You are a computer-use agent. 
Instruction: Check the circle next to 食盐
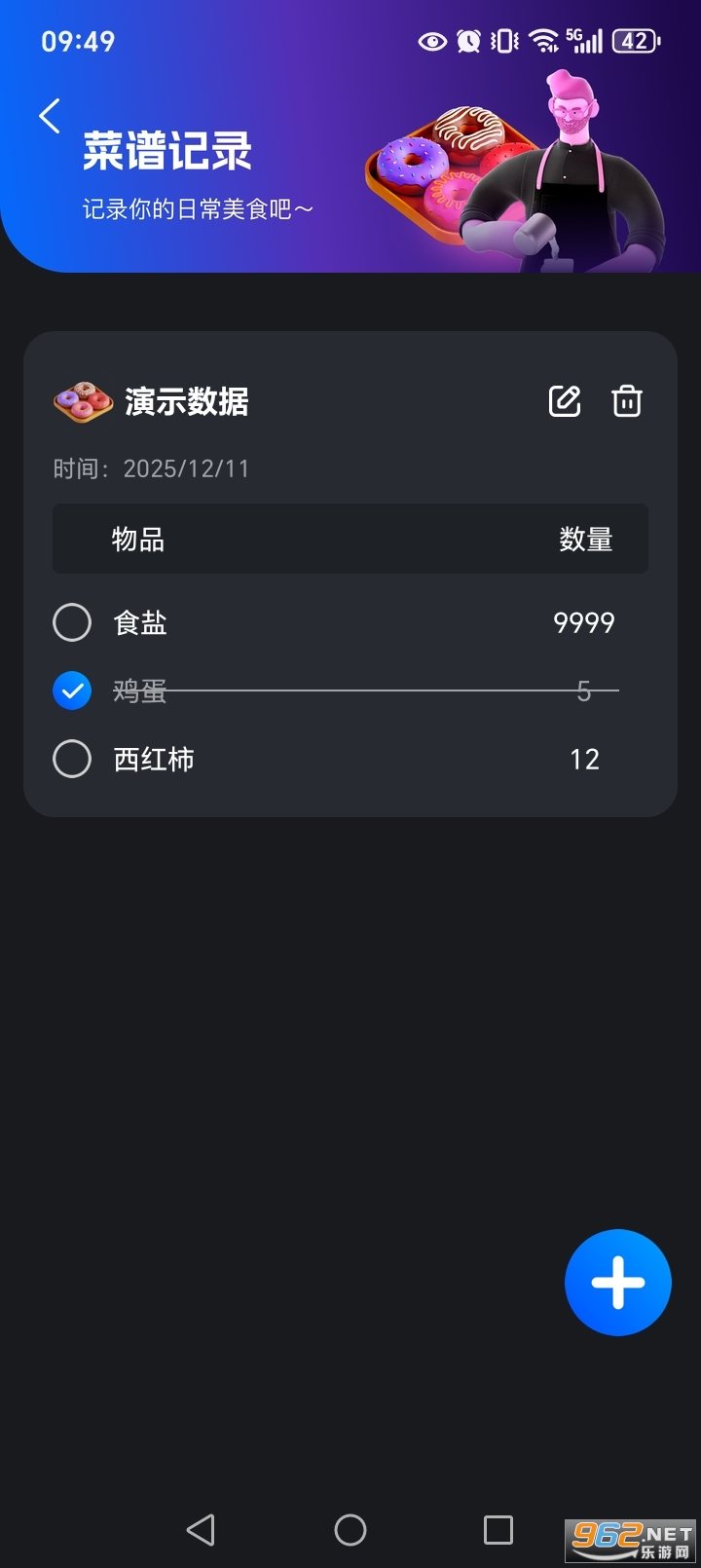[72, 622]
